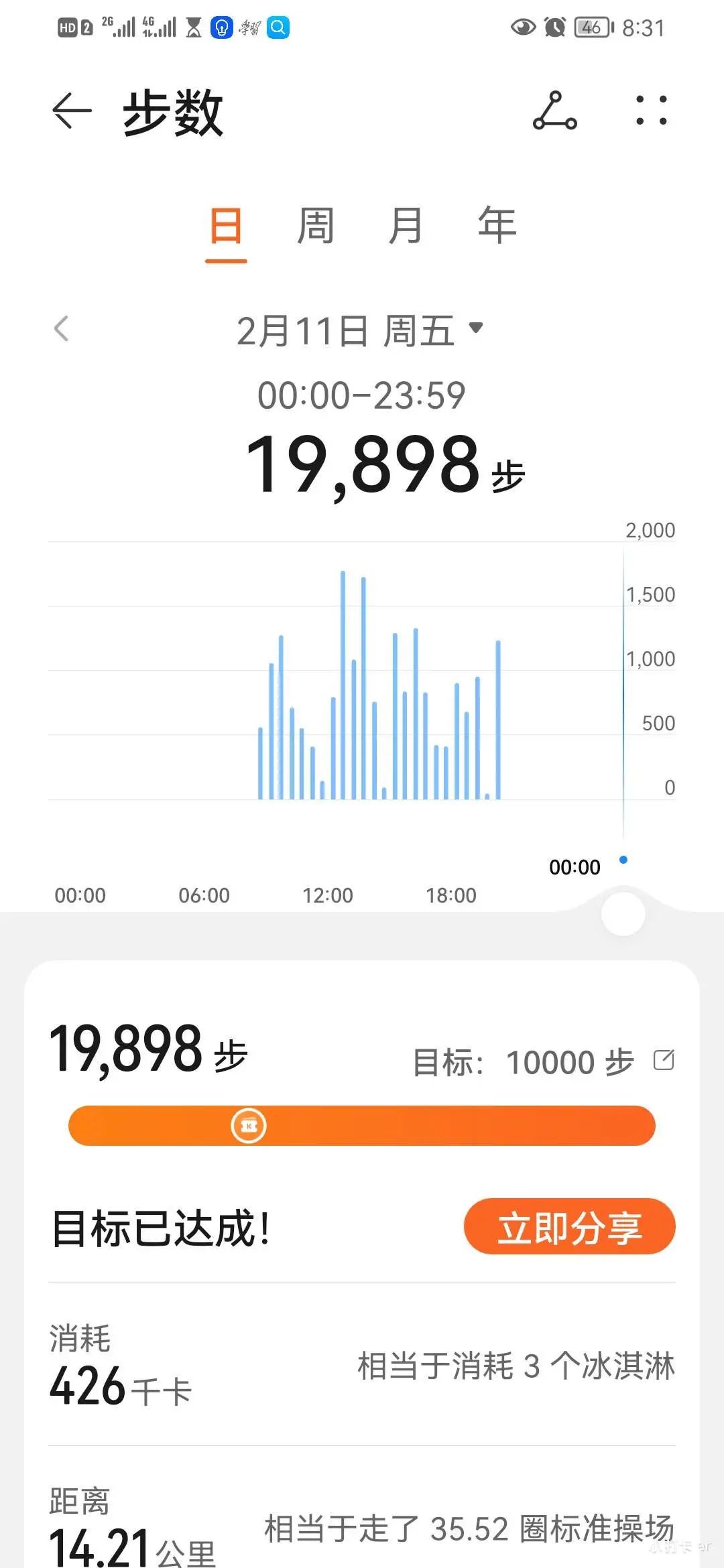Select the 日 (day) tab
The height and width of the screenshot is (1568, 724).
pyautogui.click(x=226, y=226)
